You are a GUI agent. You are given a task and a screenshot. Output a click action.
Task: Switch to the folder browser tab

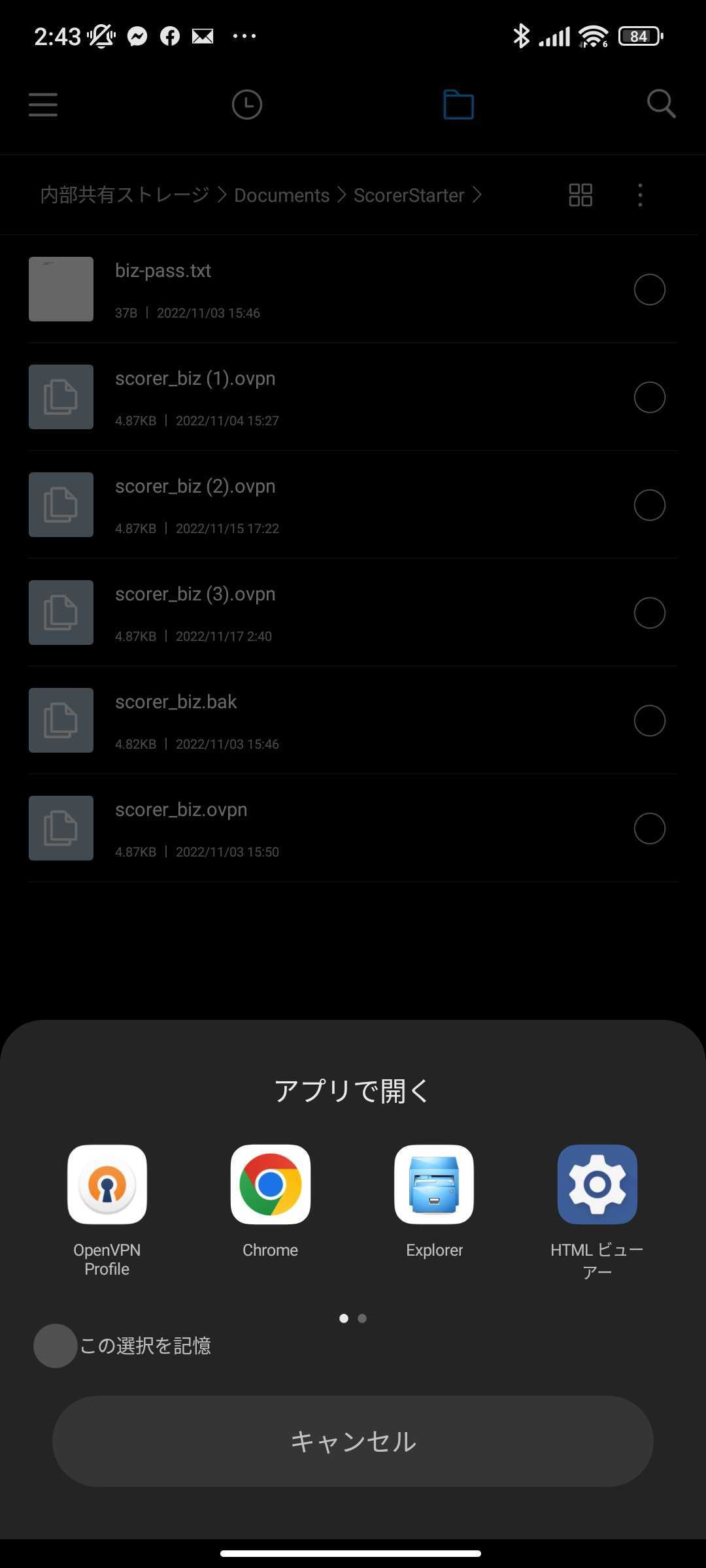pos(458,105)
